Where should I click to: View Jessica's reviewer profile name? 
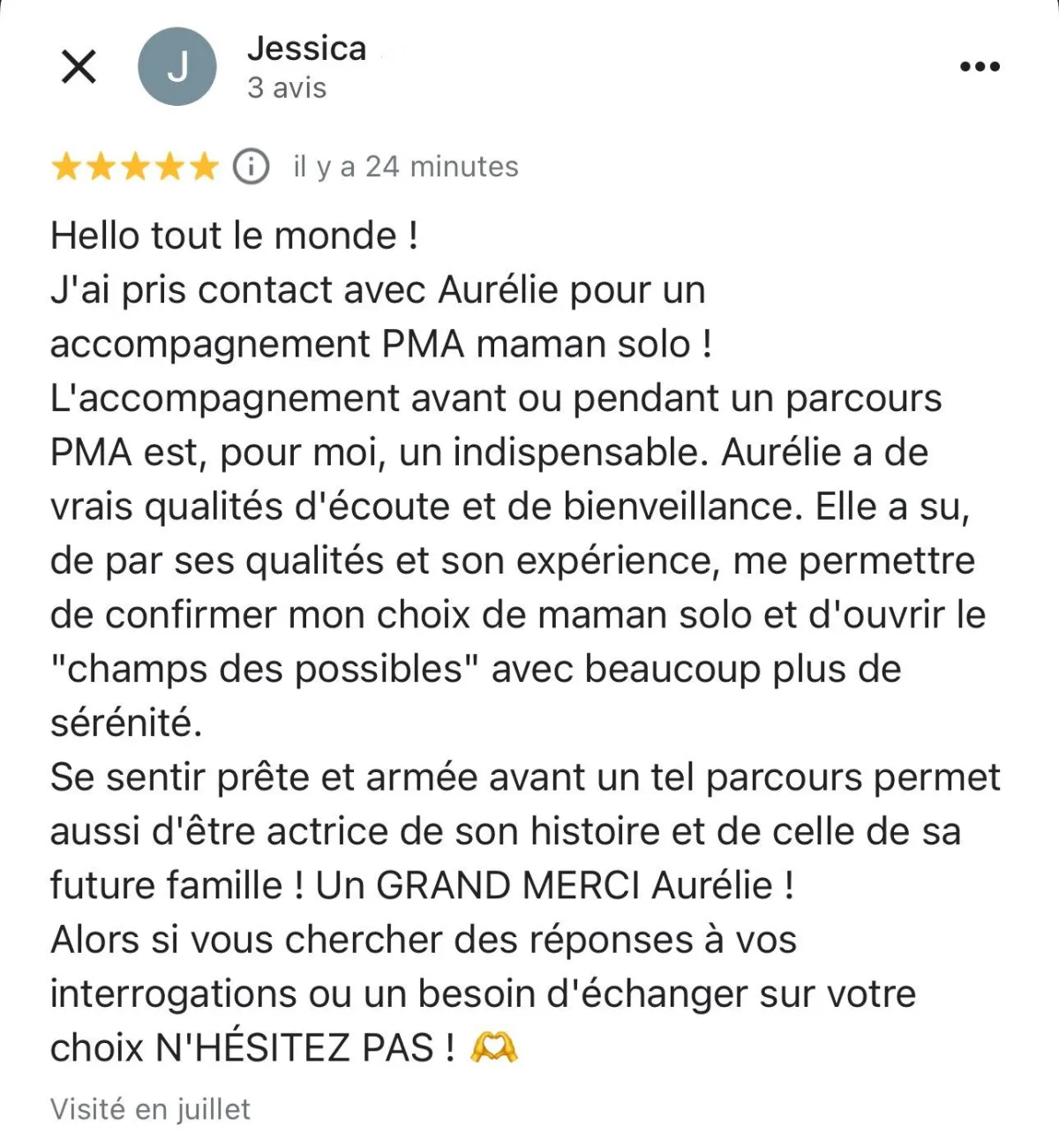click(306, 49)
